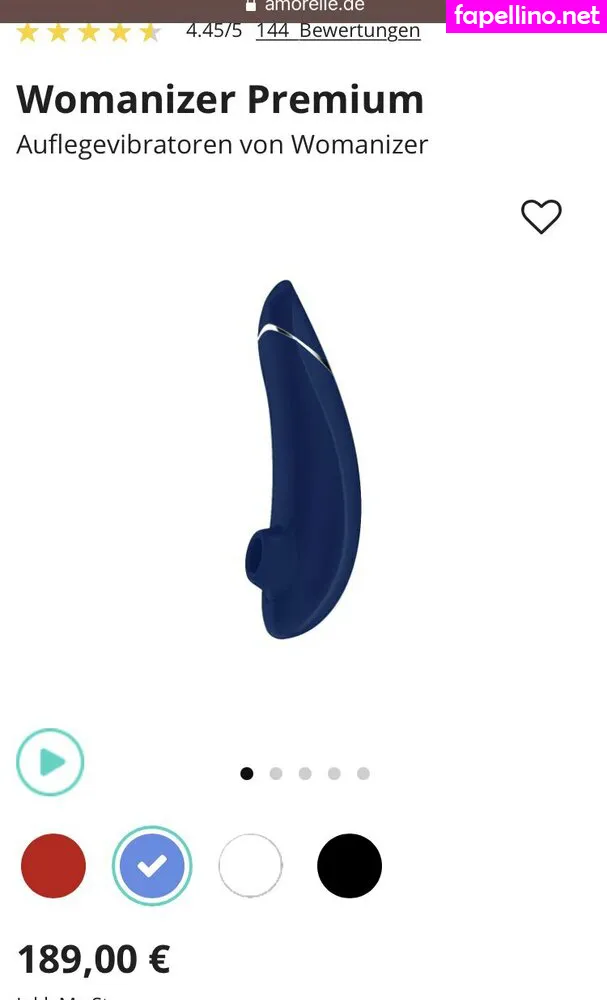The height and width of the screenshot is (1000, 607).
Task: Select the blue color option
Action: pyautogui.click(x=152, y=866)
